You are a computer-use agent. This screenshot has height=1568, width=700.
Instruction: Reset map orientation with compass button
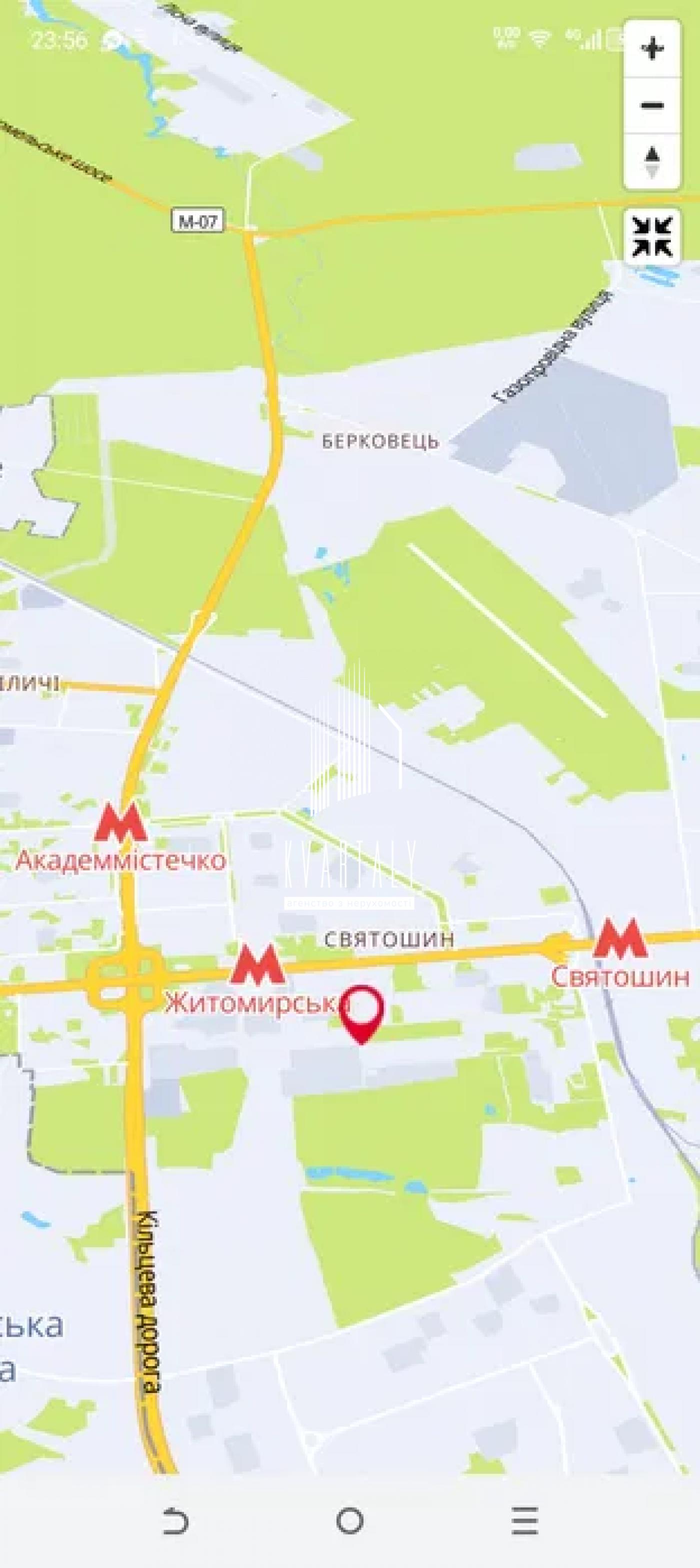coord(652,161)
